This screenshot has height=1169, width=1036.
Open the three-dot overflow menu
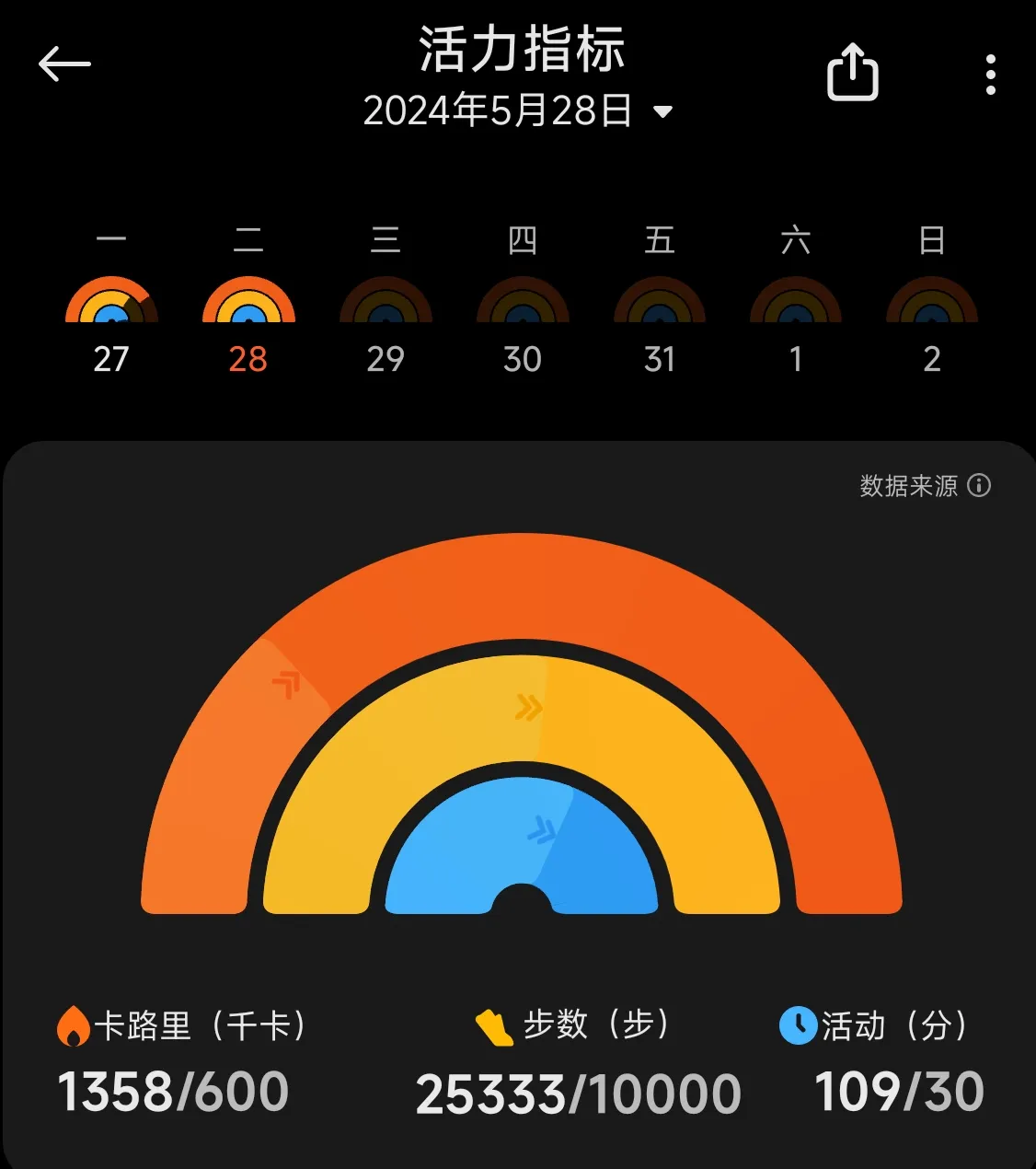pyautogui.click(x=990, y=75)
